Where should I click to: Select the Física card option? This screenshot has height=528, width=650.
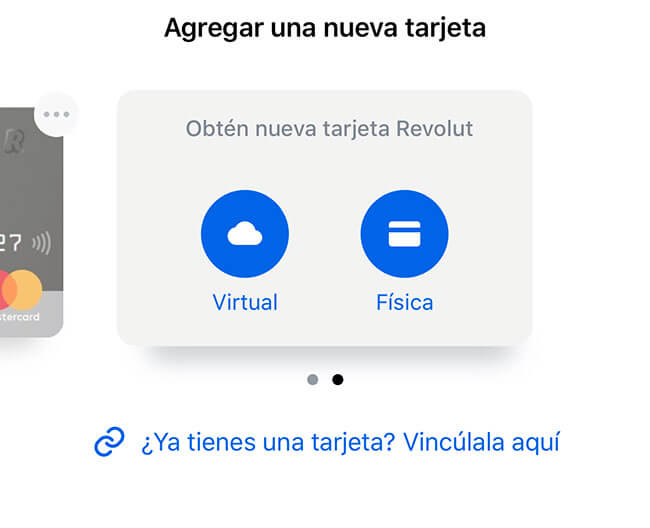(x=404, y=234)
